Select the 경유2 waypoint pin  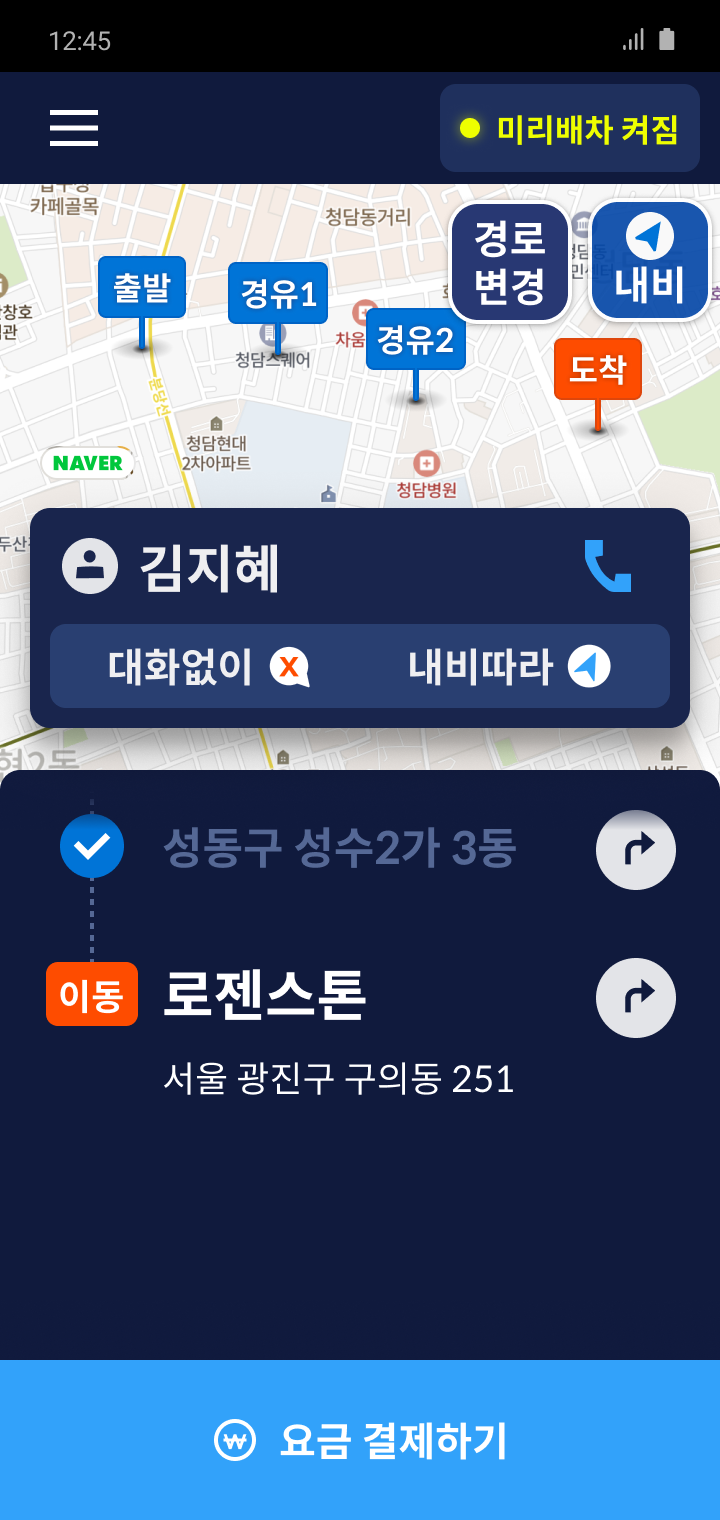tap(416, 340)
